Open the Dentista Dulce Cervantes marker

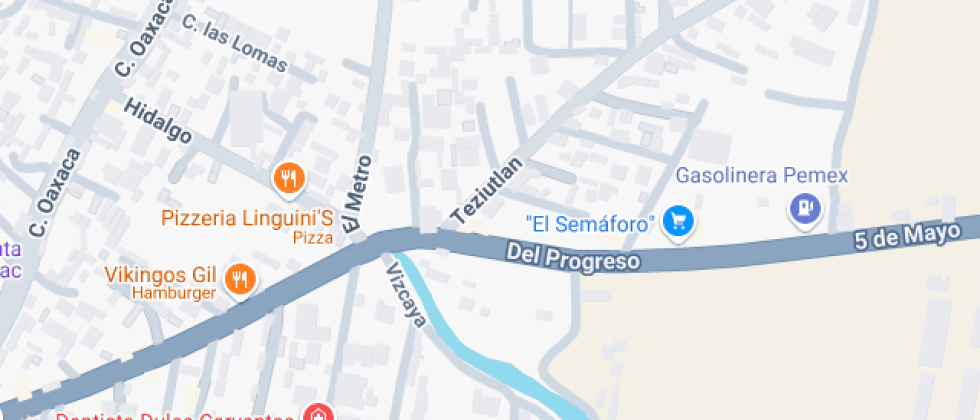click(x=318, y=414)
